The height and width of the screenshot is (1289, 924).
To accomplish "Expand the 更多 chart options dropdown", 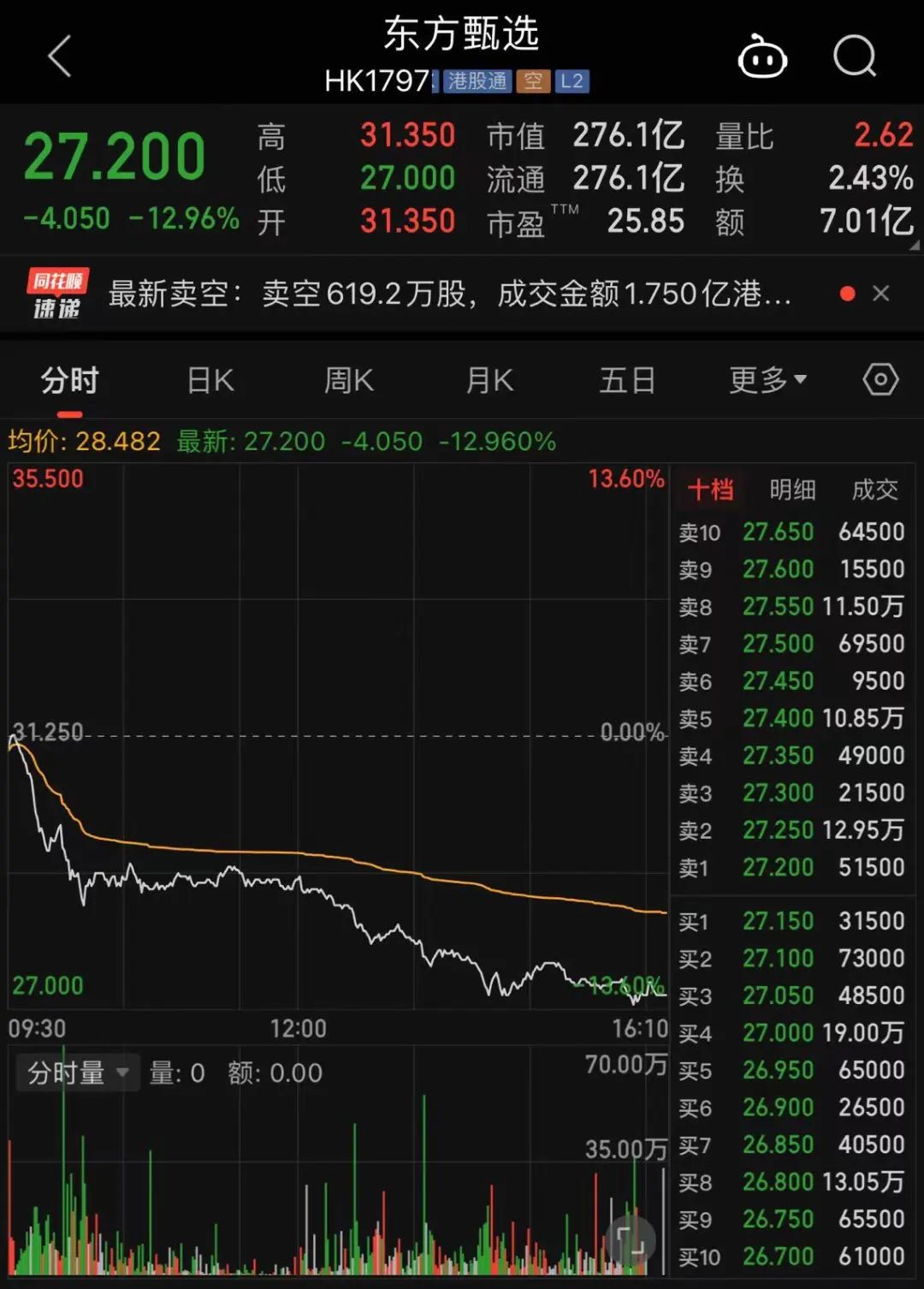I will pyautogui.click(x=767, y=380).
